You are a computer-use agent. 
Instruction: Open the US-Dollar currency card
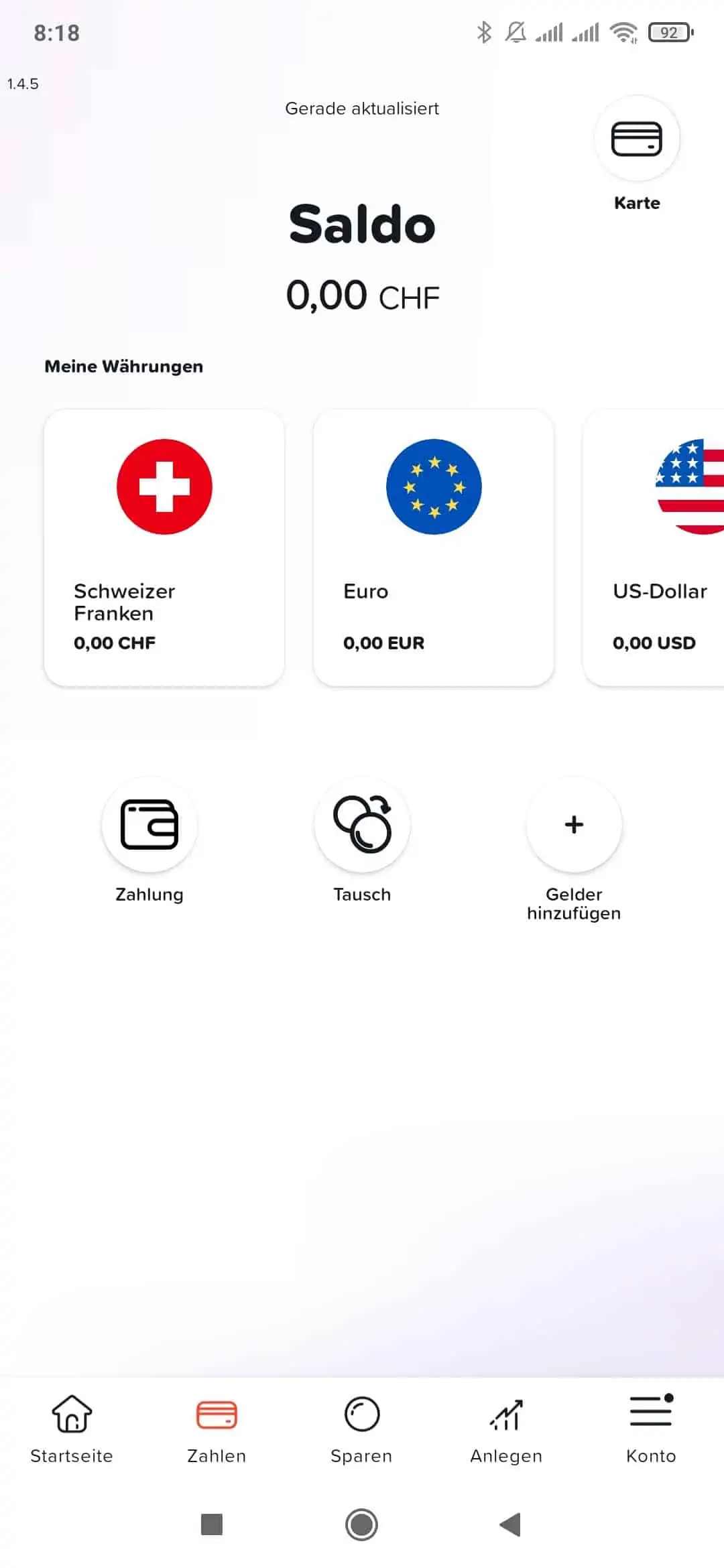654,547
